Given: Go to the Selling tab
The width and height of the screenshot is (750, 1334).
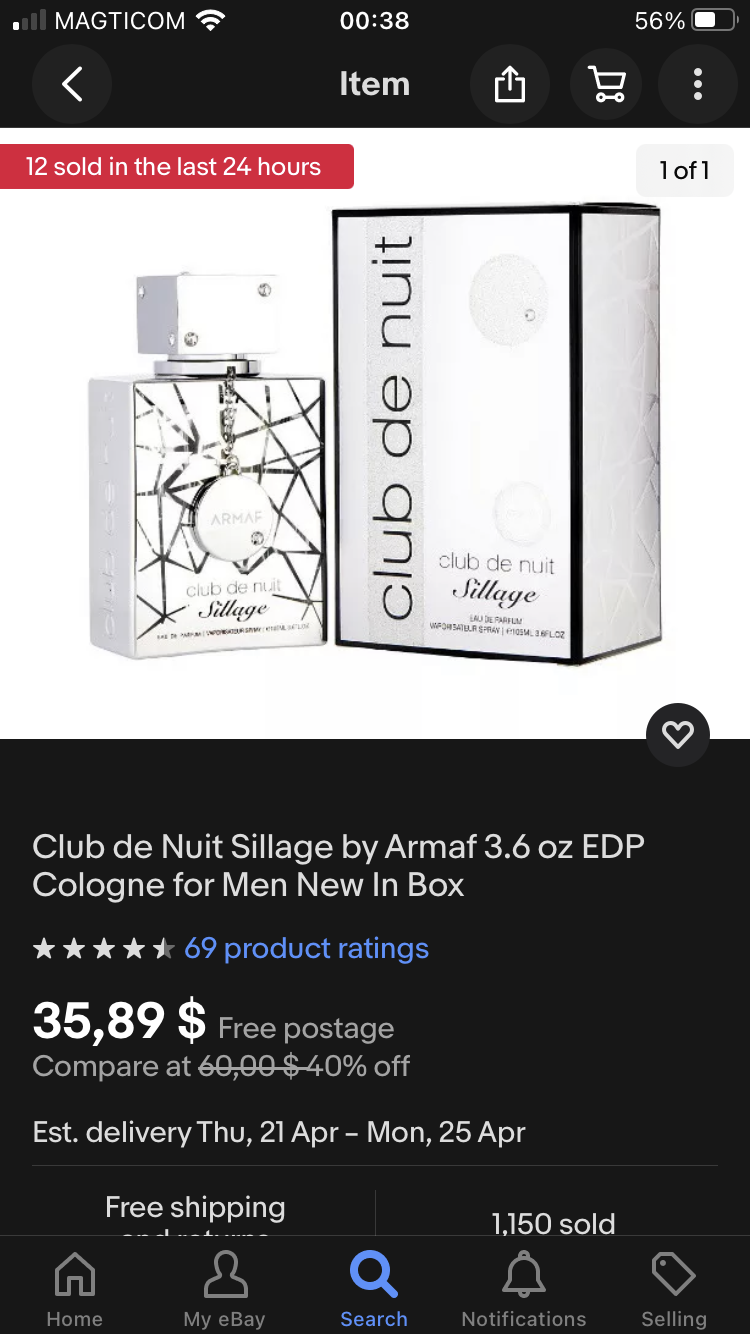Looking at the screenshot, I should coord(674,1290).
